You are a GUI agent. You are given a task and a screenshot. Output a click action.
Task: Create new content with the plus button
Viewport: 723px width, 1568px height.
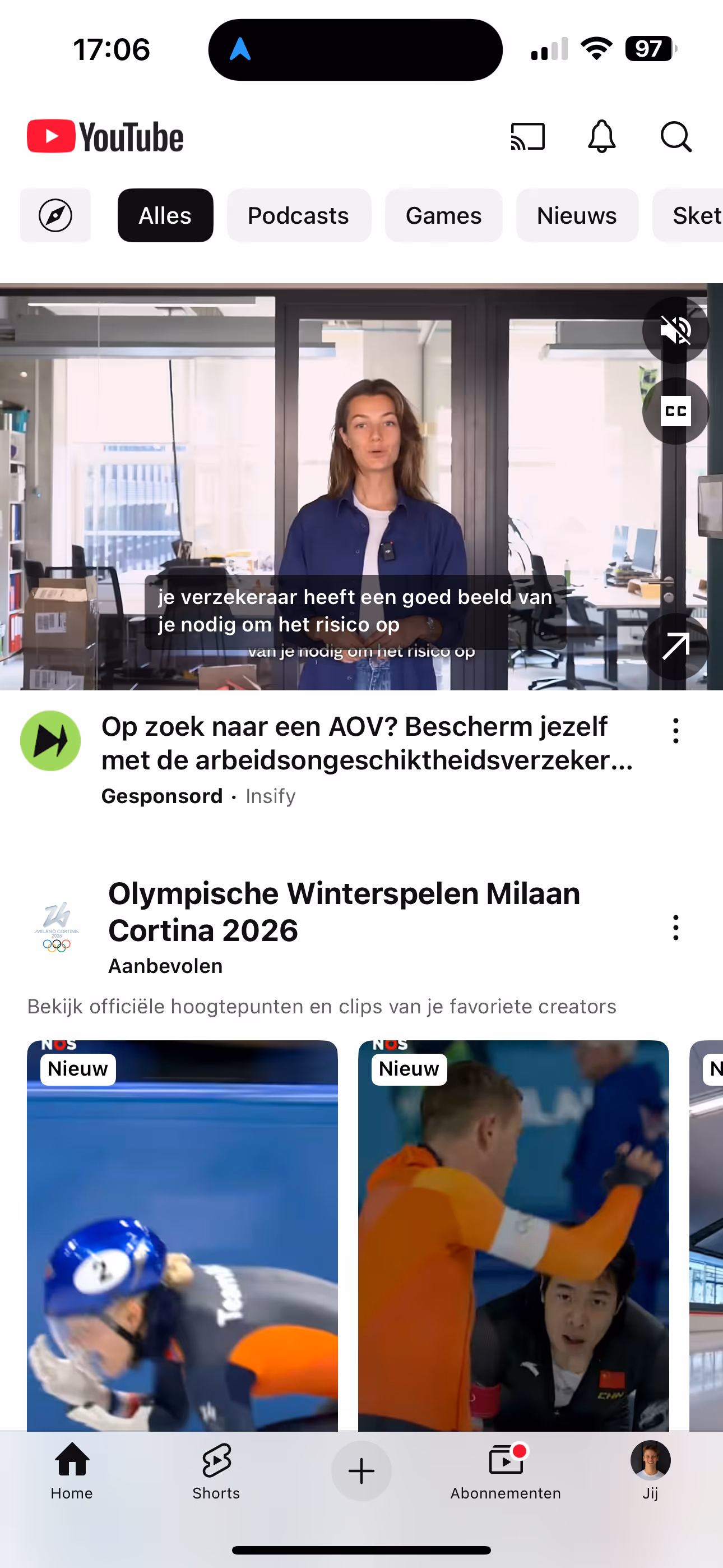point(361,1470)
